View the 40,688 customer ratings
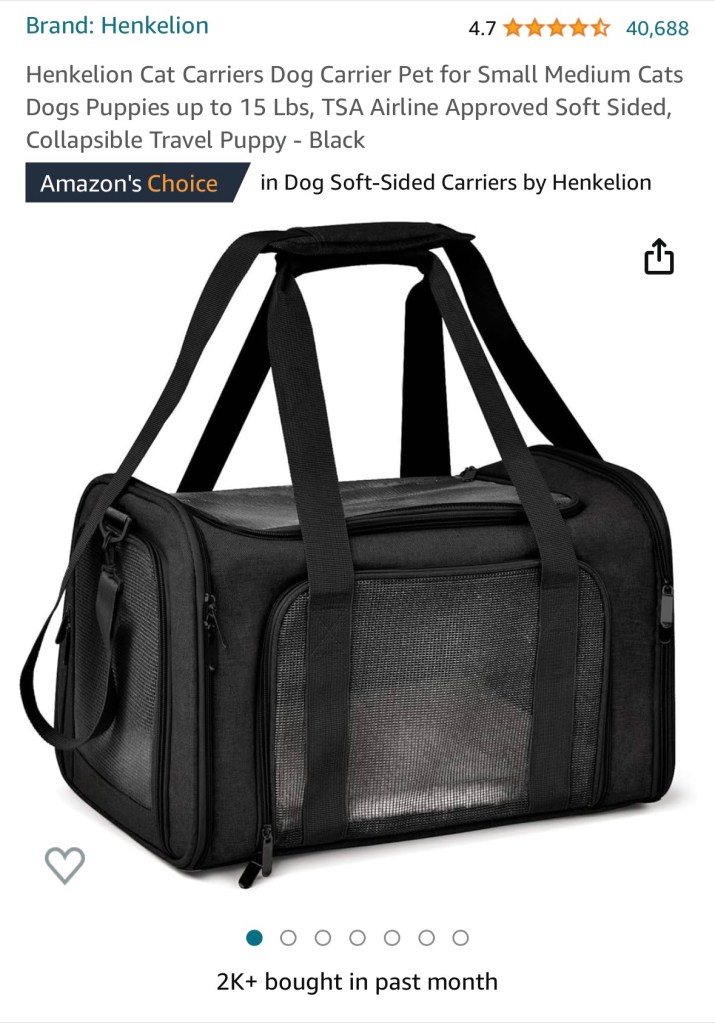The image size is (715, 1023). coord(657,28)
